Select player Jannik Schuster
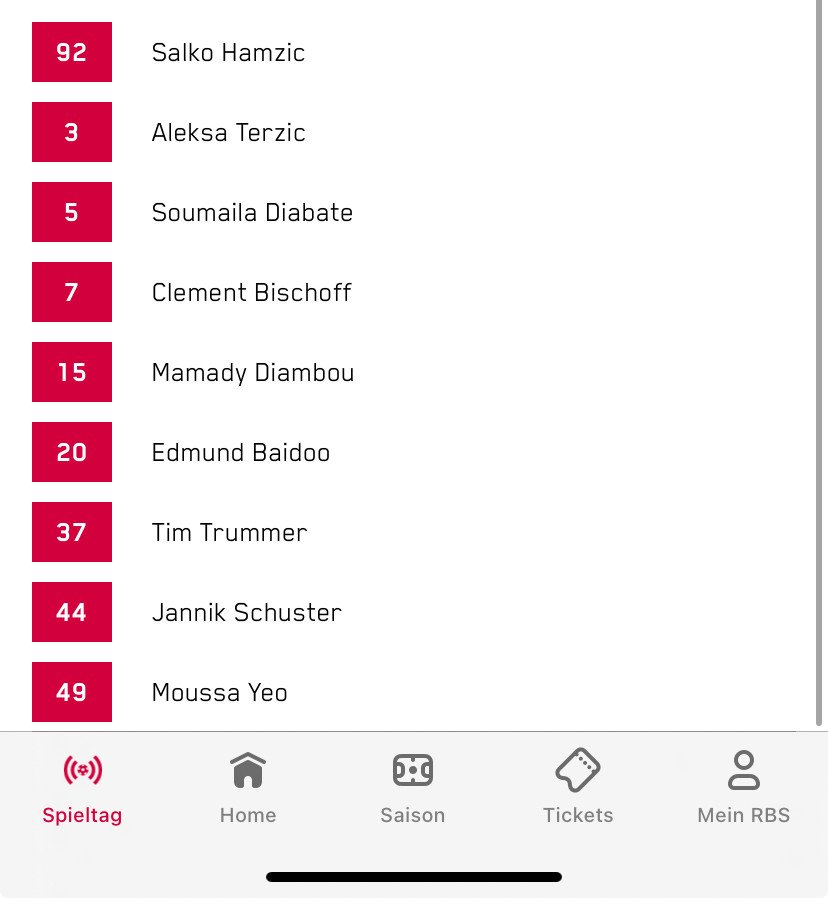The width and height of the screenshot is (828, 898). 247,613
